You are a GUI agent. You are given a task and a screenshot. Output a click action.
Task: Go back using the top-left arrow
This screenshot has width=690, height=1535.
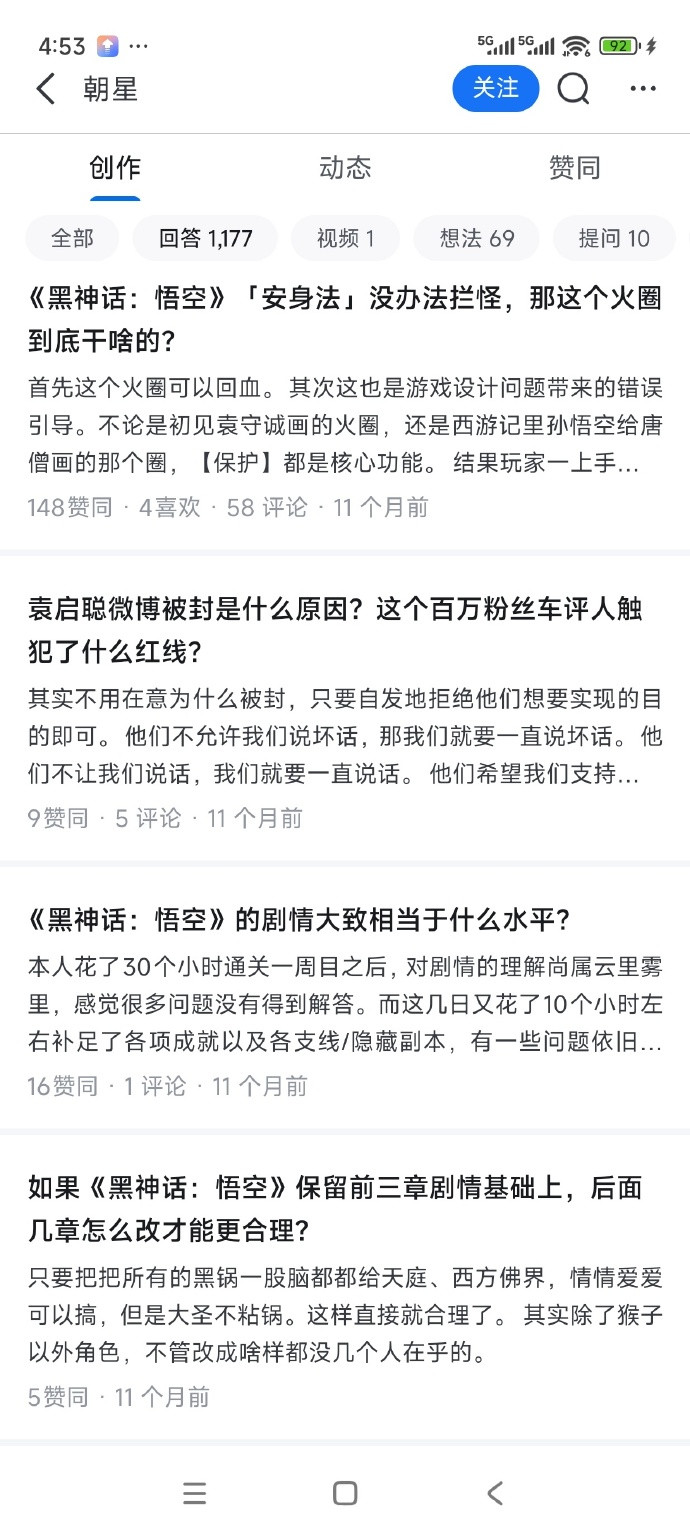click(x=46, y=89)
